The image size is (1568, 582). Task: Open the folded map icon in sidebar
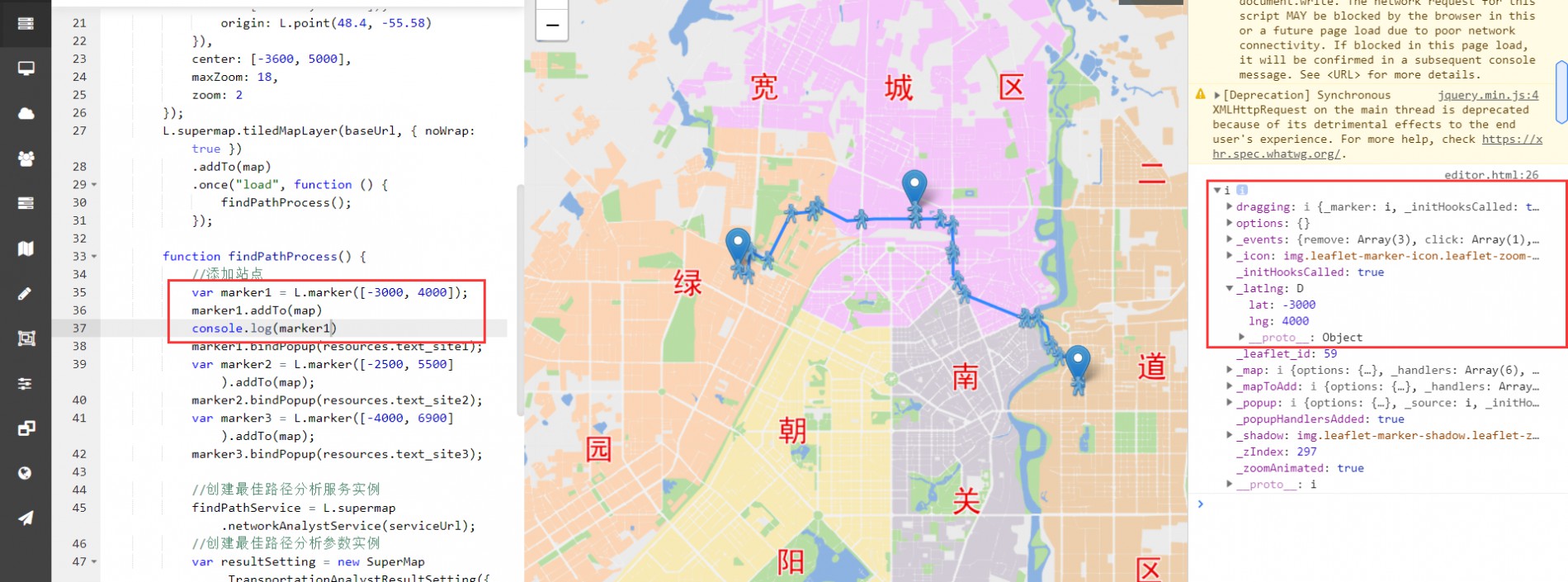(26, 248)
